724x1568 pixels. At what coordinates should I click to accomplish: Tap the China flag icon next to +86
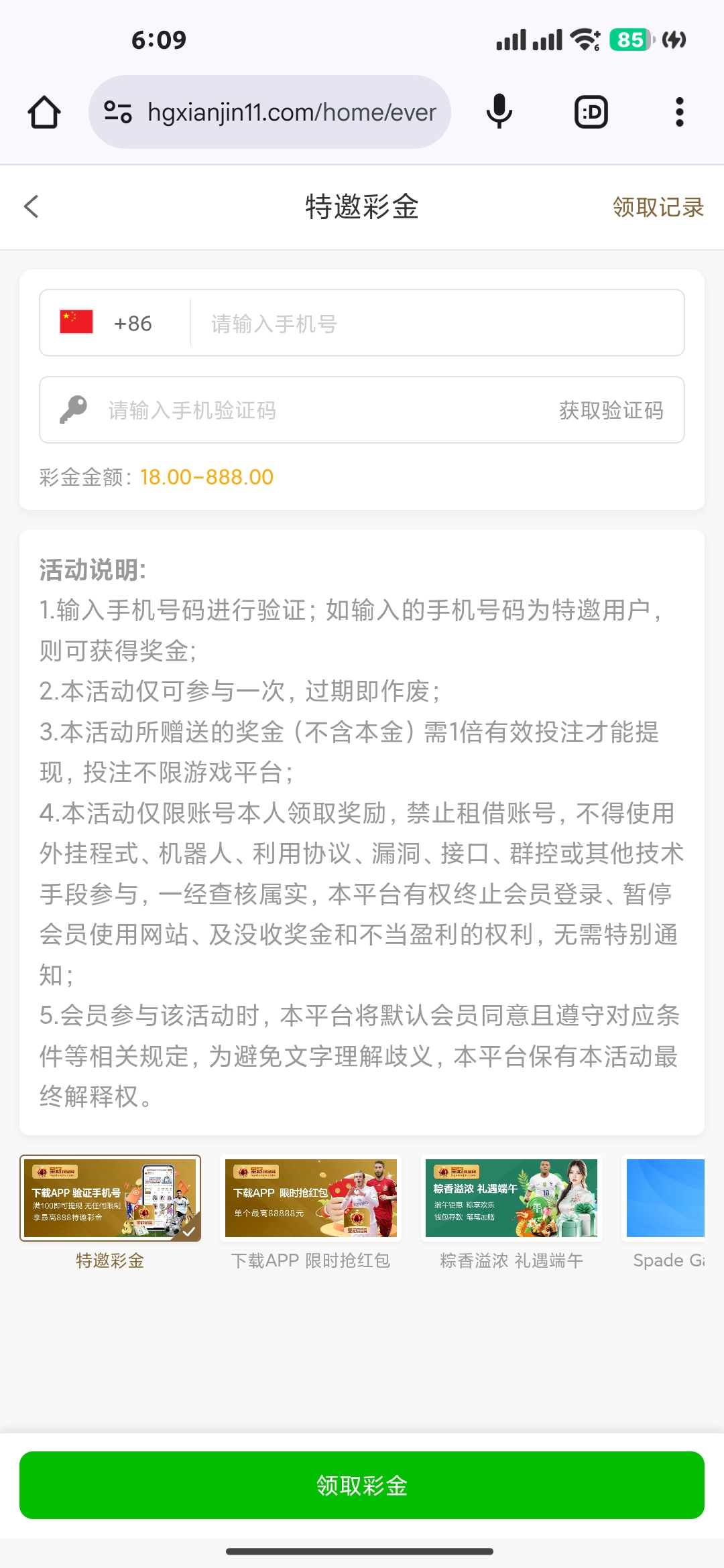tap(74, 323)
